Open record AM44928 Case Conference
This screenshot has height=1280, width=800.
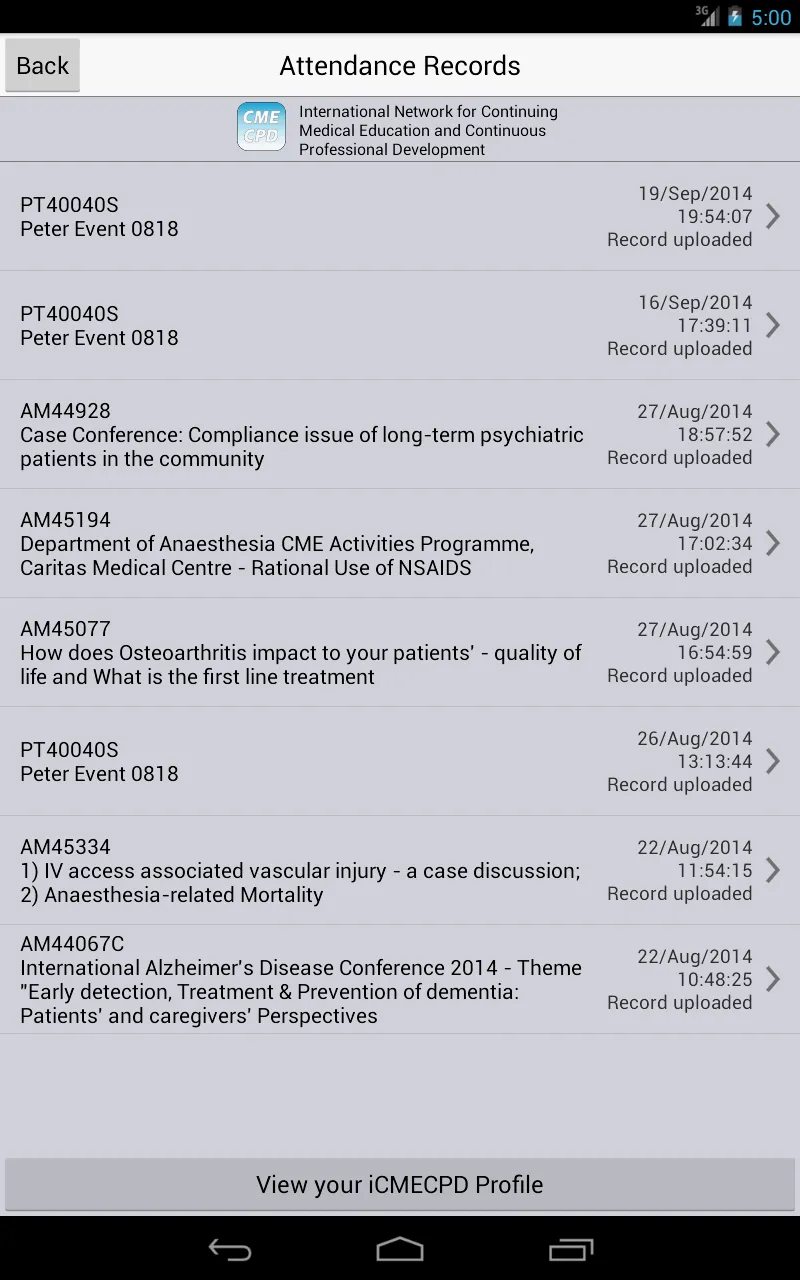400,434
